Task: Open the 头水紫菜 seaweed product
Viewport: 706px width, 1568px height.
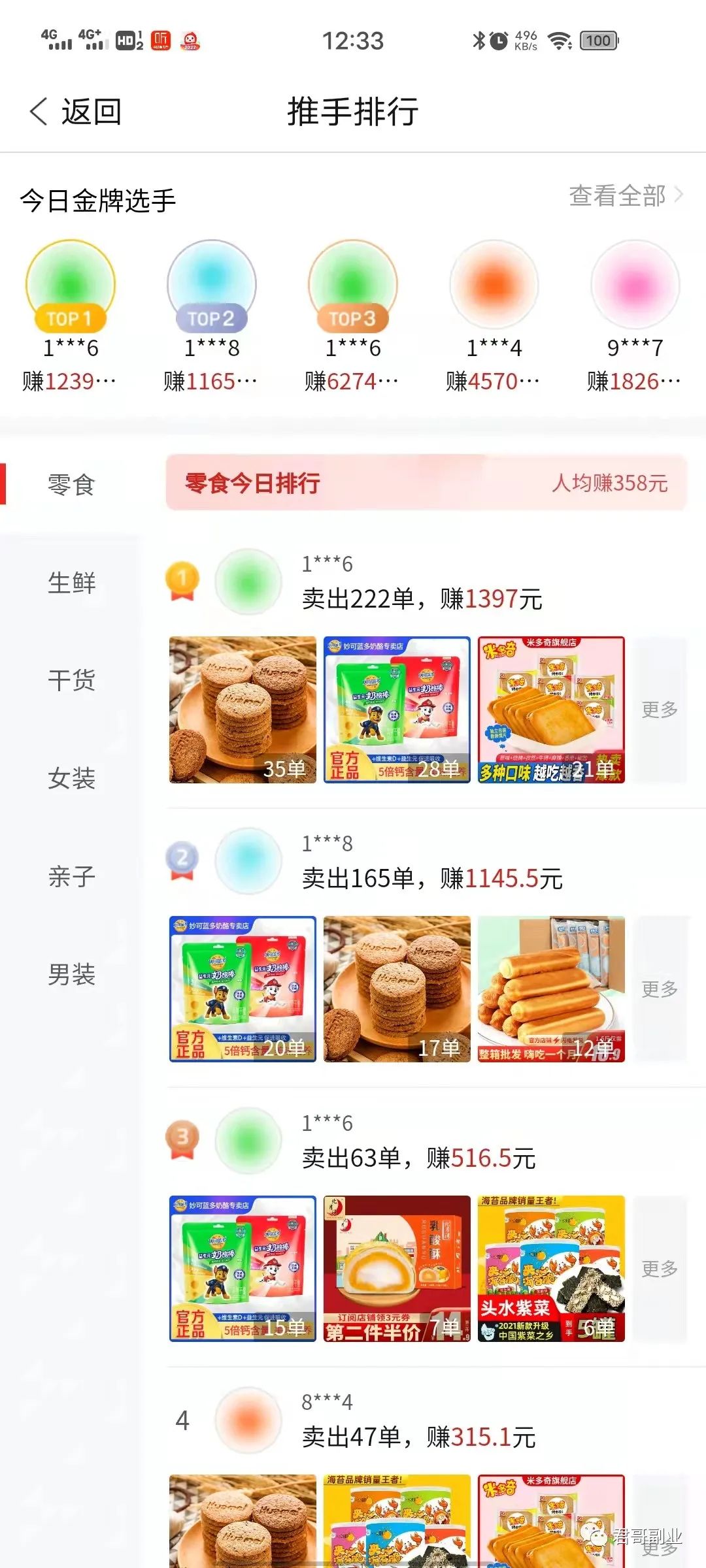Action: [x=551, y=1269]
